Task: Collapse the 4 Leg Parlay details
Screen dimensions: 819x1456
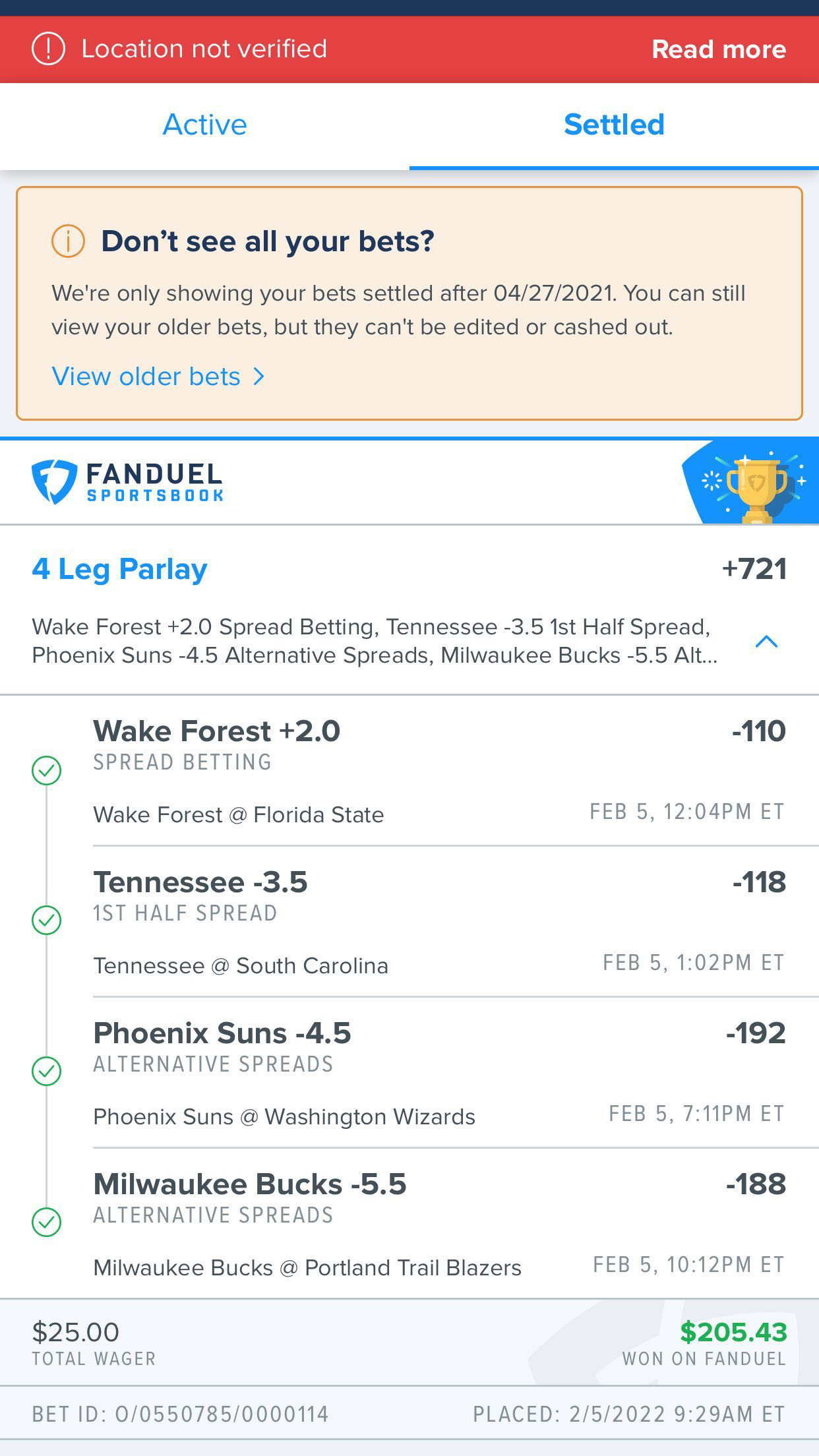Action: pyautogui.click(x=766, y=641)
